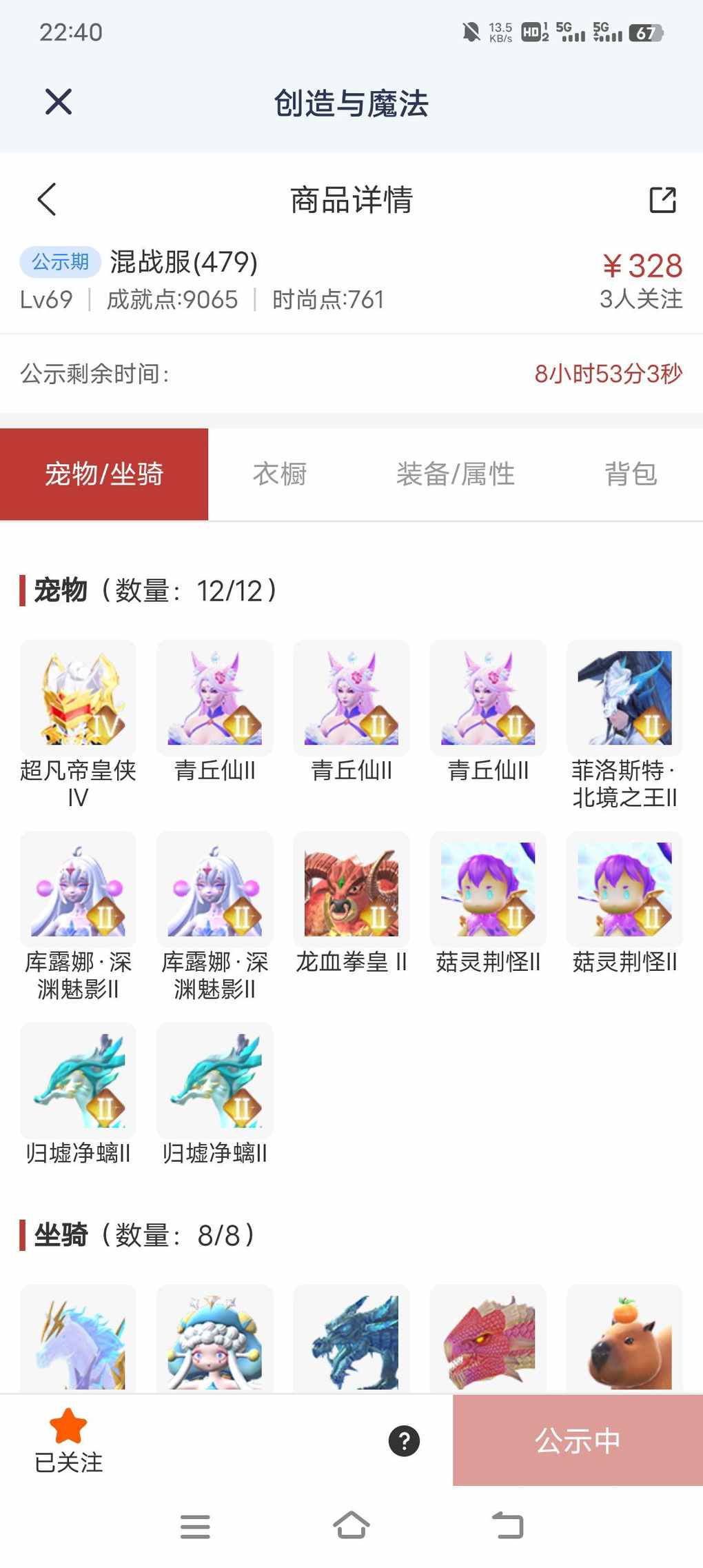Image resolution: width=703 pixels, height=1568 pixels.
Task: Go back from 商品详情
Action: [x=47, y=200]
